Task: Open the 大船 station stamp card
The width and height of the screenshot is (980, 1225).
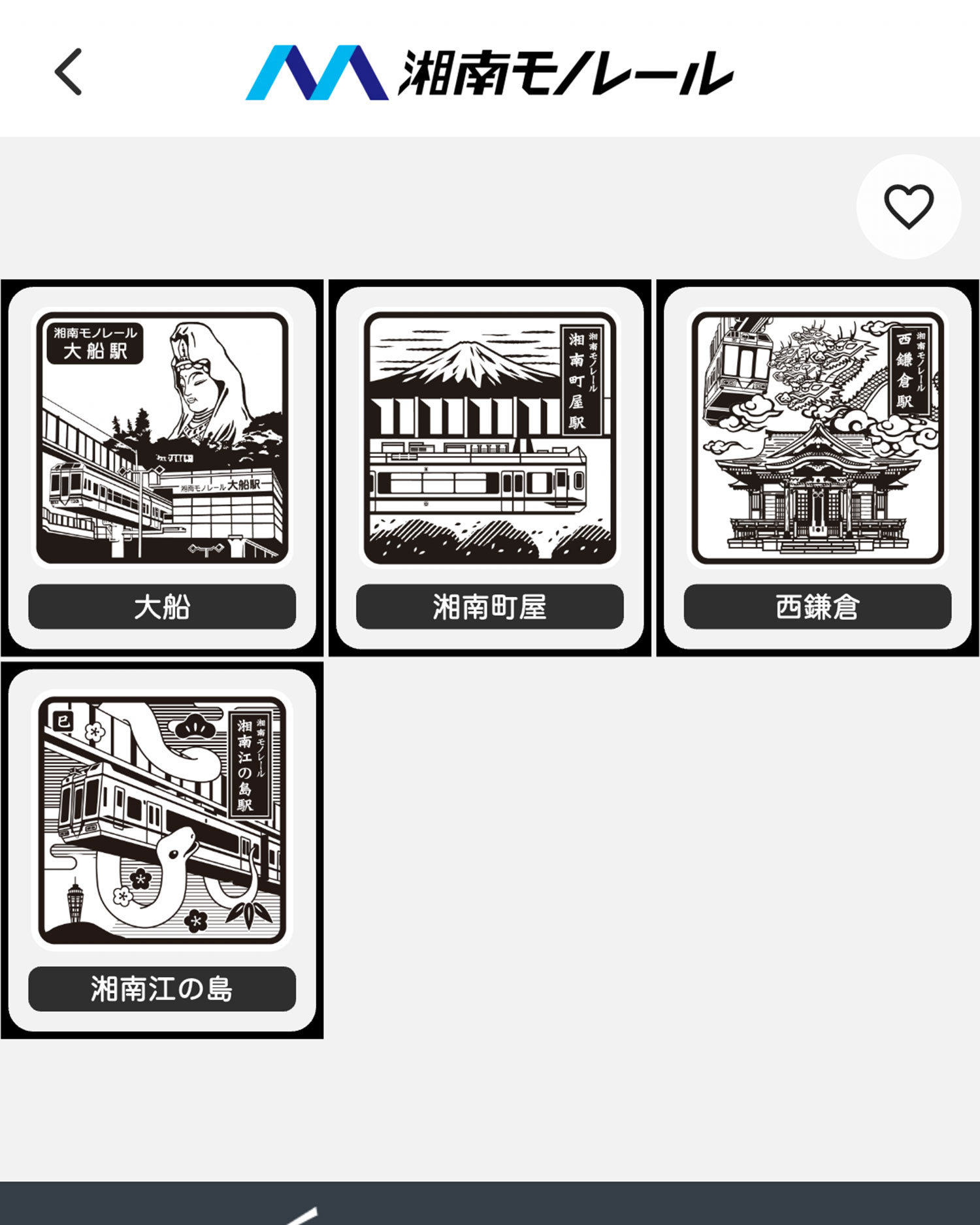Action: click(162, 468)
